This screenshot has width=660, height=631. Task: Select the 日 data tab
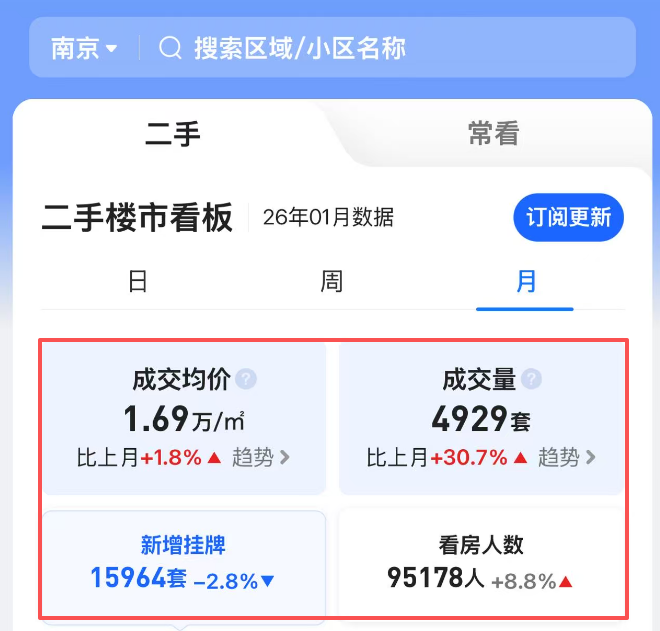(x=138, y=281)
